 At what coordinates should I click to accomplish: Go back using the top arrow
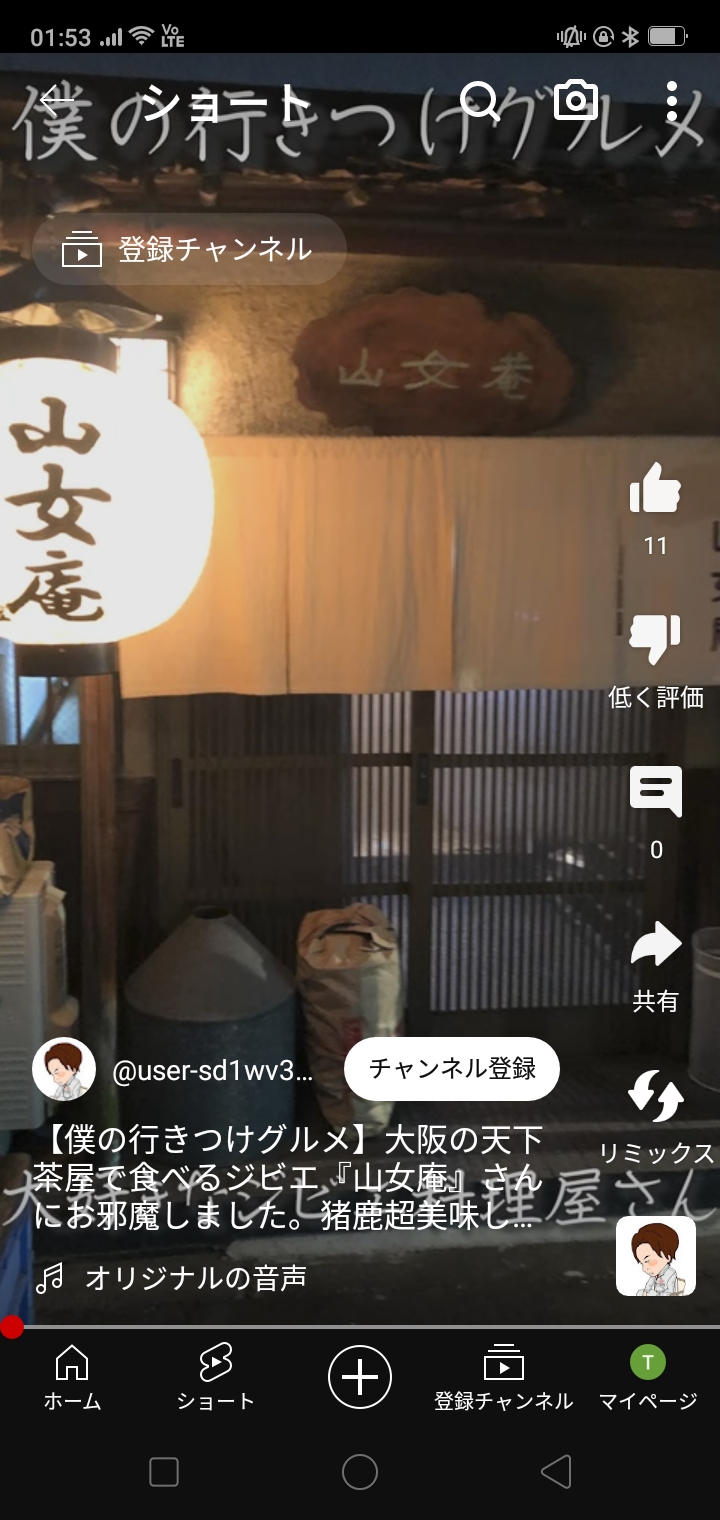[57, 100]
